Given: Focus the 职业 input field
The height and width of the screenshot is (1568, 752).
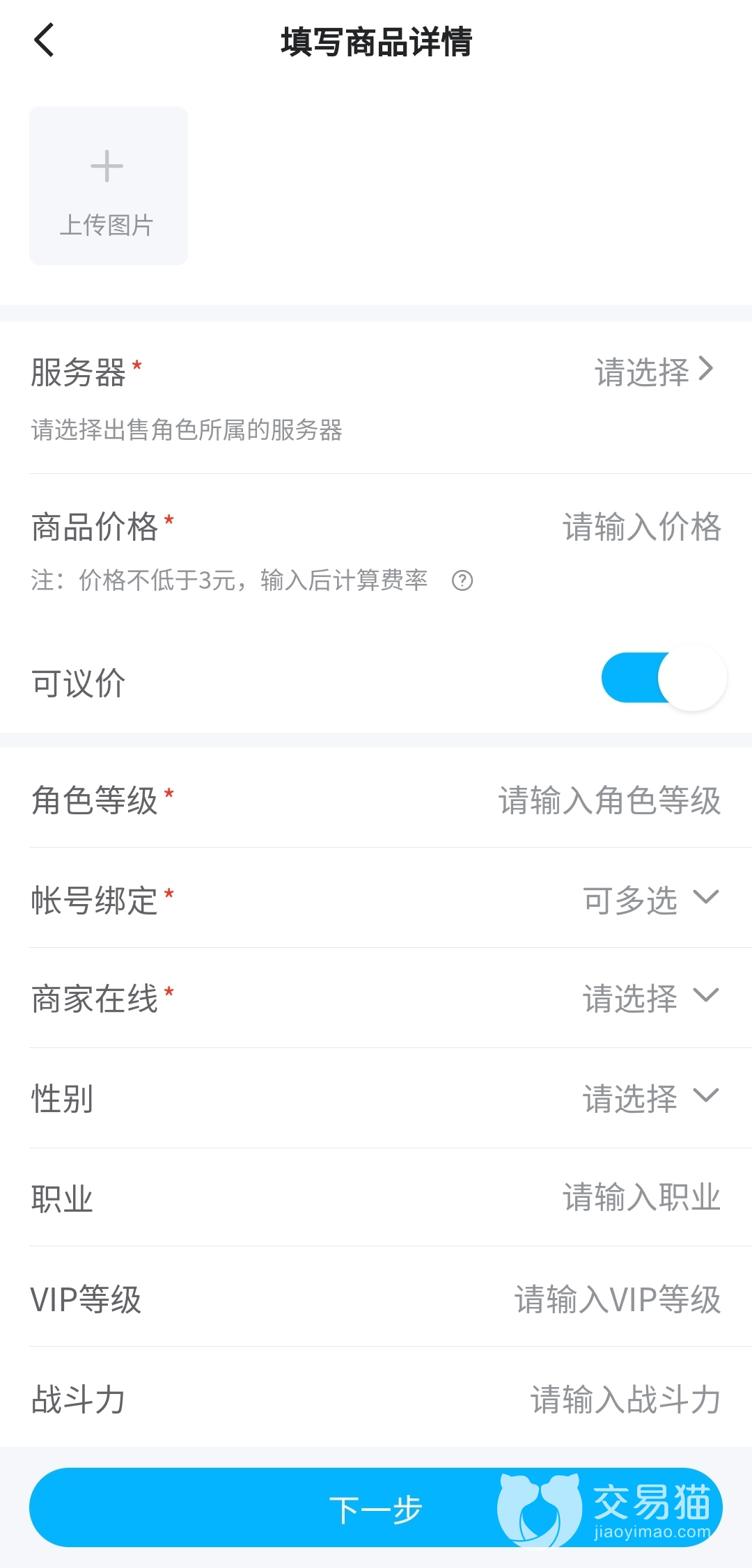Looking at the screenshot, I should tap(641, 1198).
